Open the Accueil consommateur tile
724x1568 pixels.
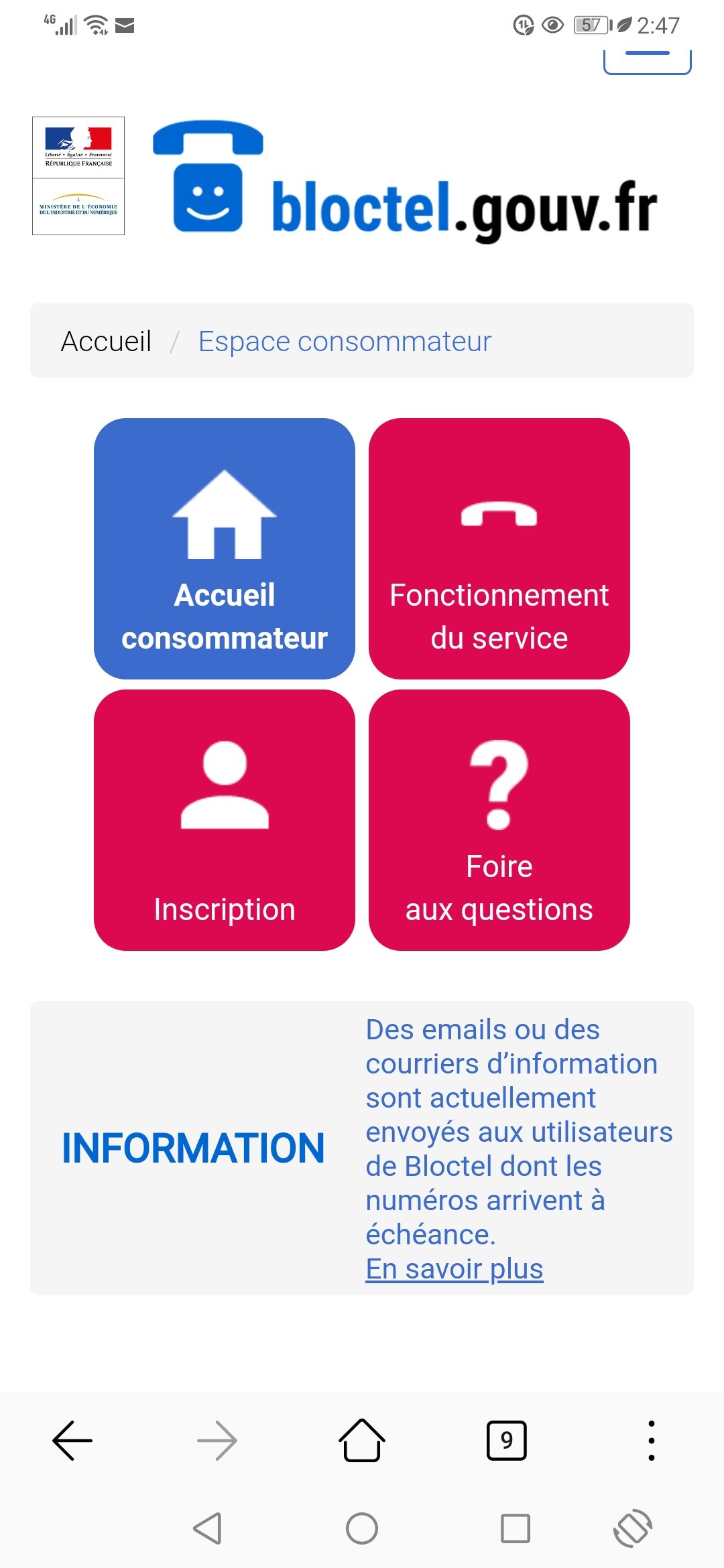[225, 549]
